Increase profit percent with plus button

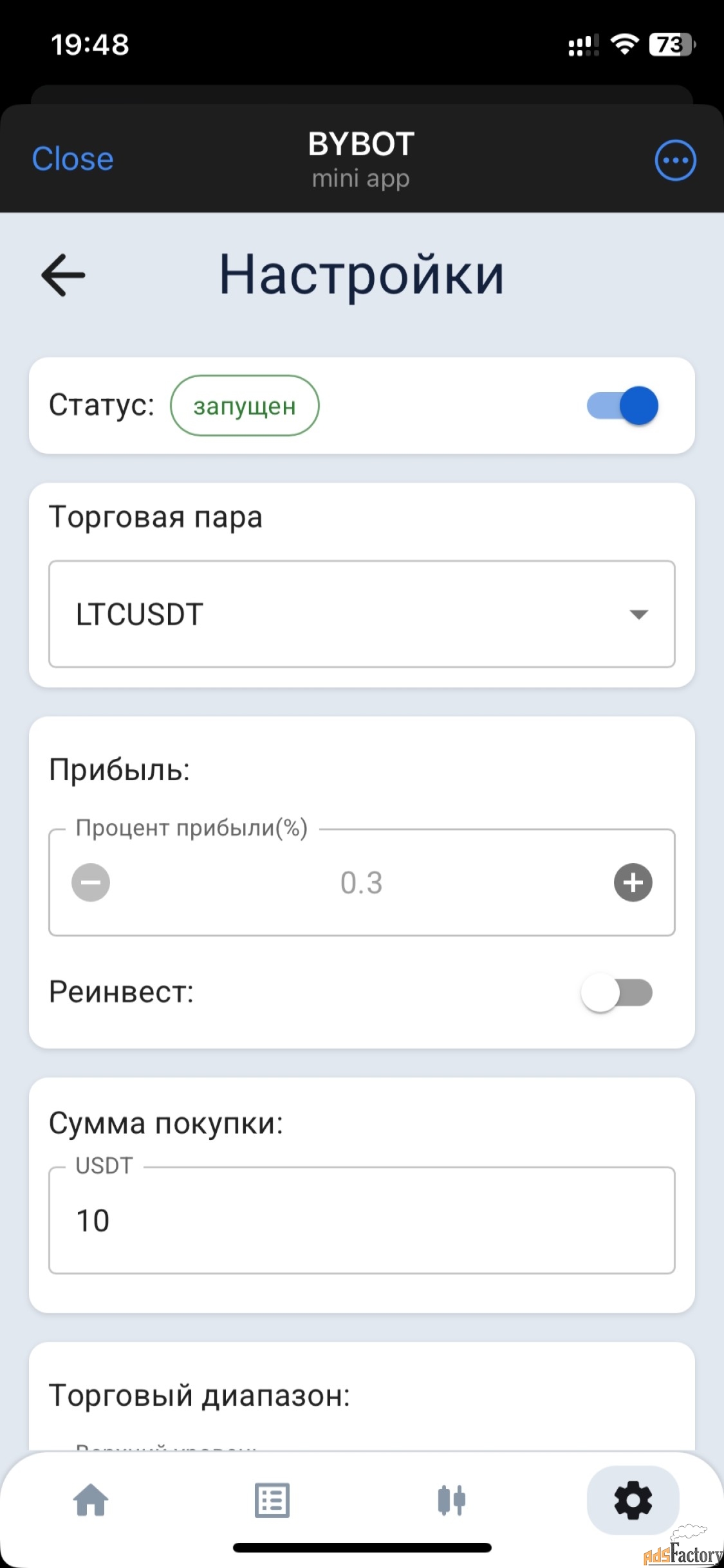point(633,882)
